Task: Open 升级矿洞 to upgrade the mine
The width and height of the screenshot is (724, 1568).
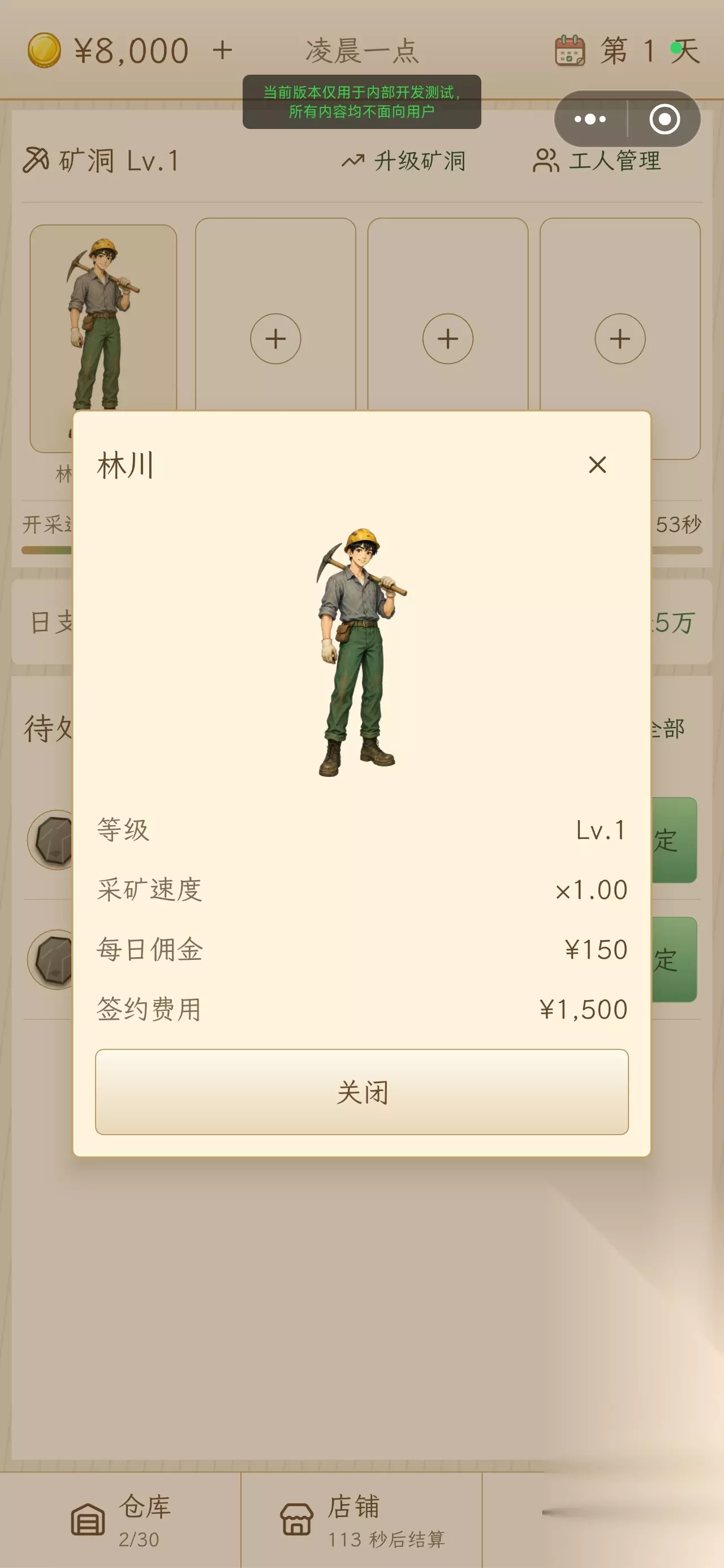Action: (404, 161)
